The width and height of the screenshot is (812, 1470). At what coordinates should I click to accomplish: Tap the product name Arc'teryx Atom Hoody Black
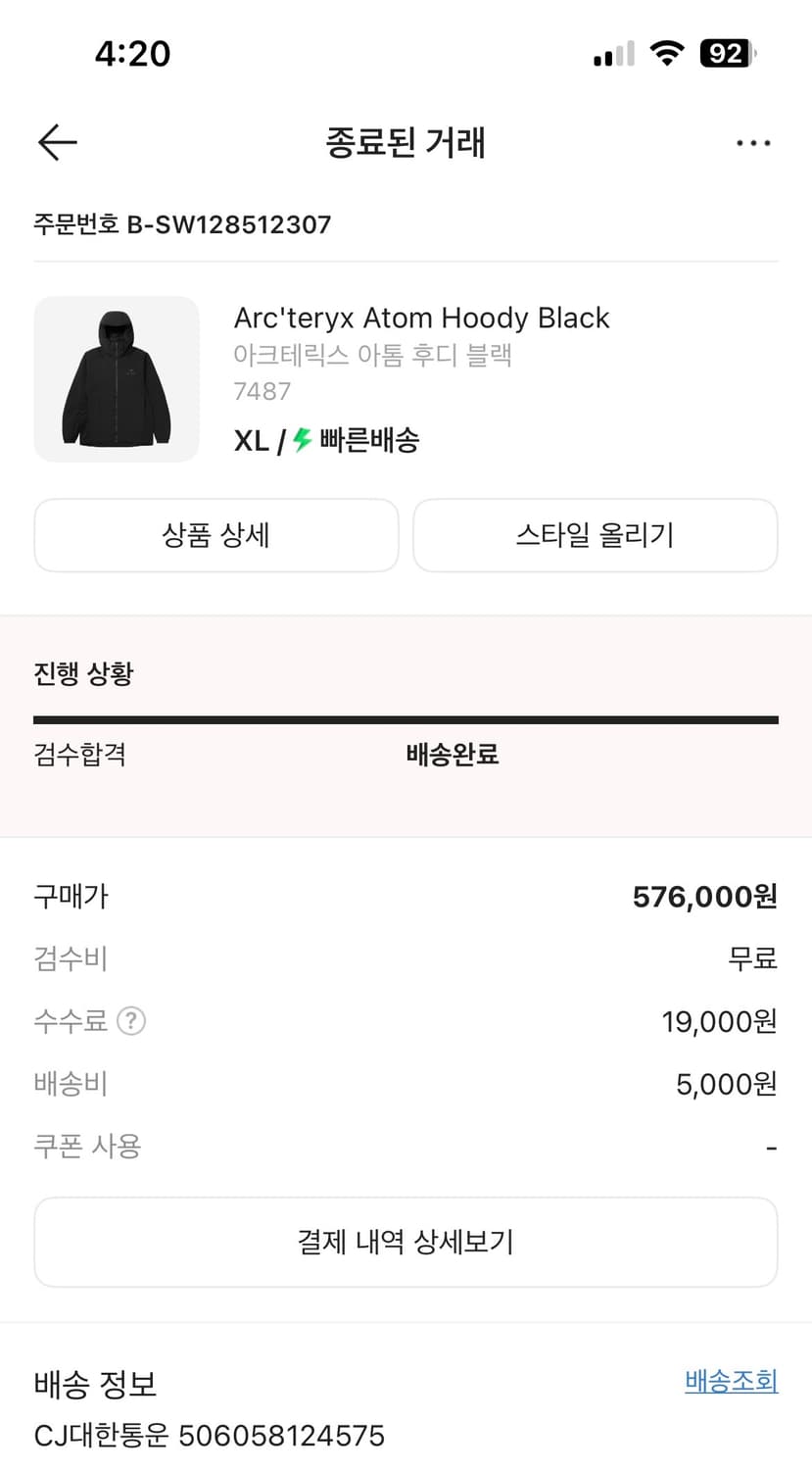point(422,318)
